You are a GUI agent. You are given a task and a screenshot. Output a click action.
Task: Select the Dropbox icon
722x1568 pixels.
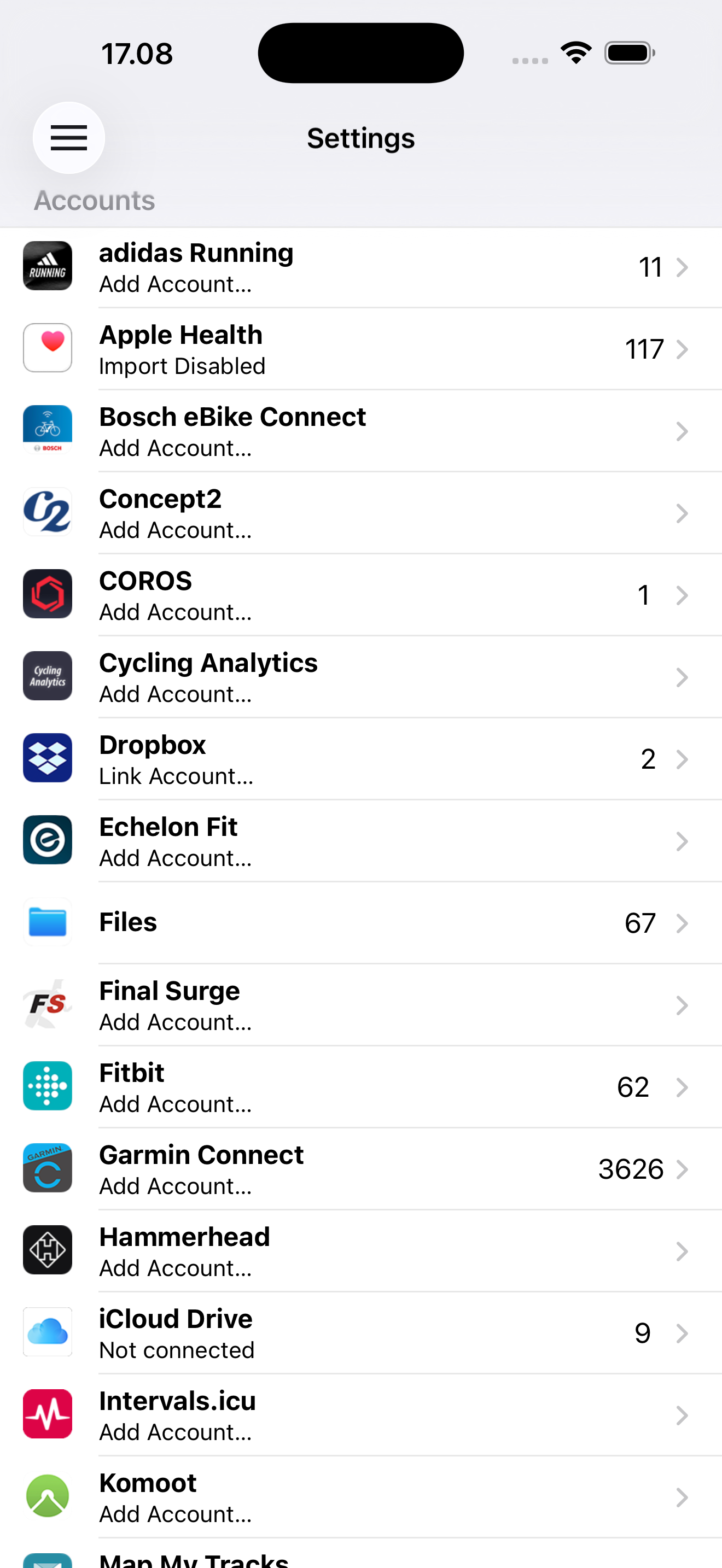tap(47, 758)
